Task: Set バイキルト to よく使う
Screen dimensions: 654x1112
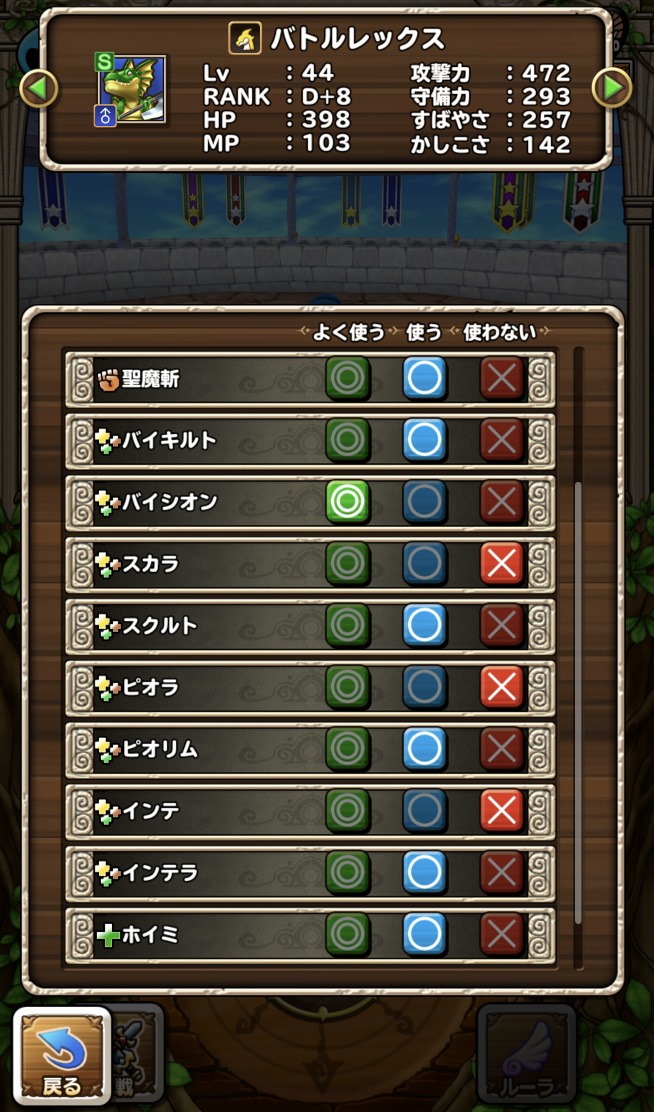Action: pyautogui.click(x=348, y=440)
